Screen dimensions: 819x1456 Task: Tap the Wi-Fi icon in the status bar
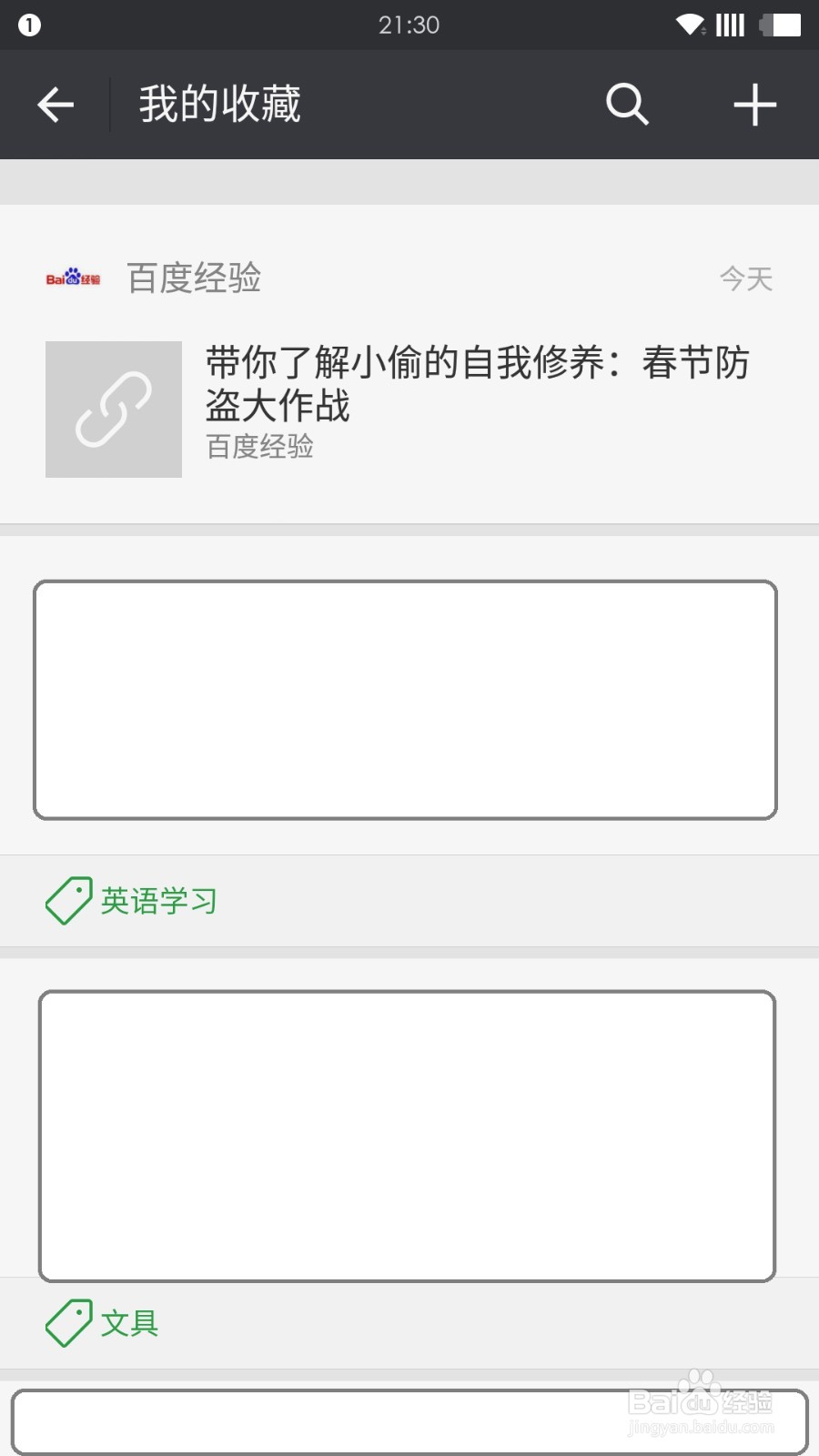click(689, 25)
